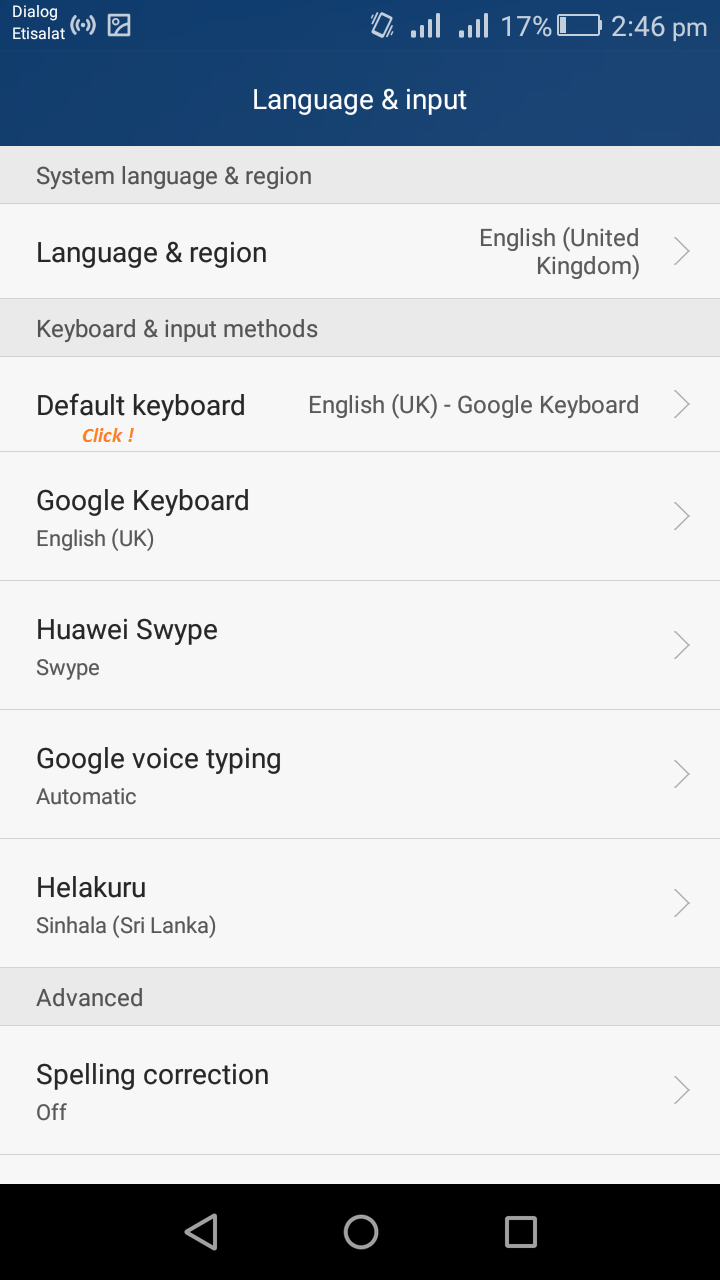Select Google voice typing entry
The image size is (720, 1280).
tap(360, 774)
